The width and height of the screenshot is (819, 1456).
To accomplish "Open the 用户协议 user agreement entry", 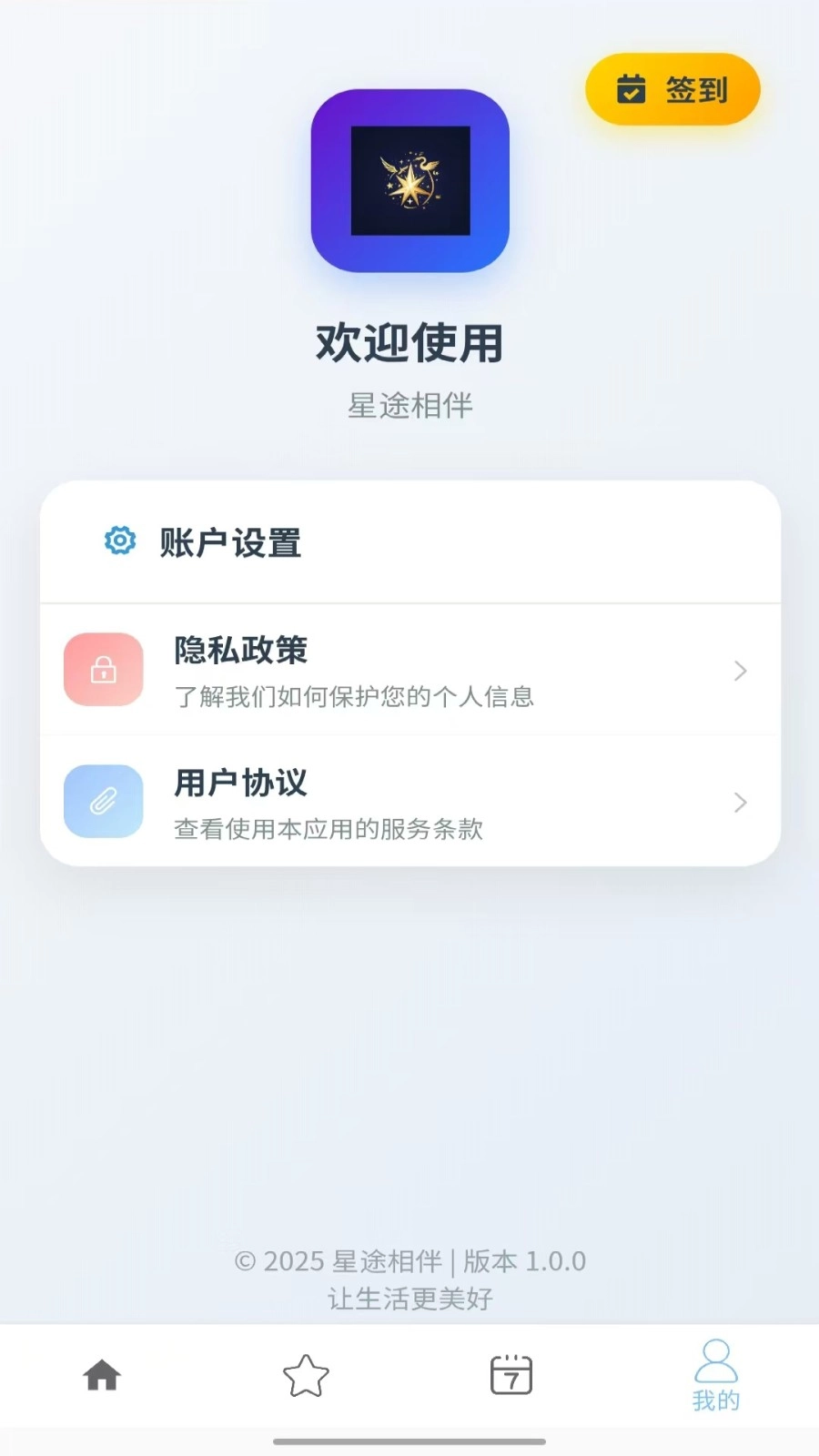I will (x=409, y=802).
